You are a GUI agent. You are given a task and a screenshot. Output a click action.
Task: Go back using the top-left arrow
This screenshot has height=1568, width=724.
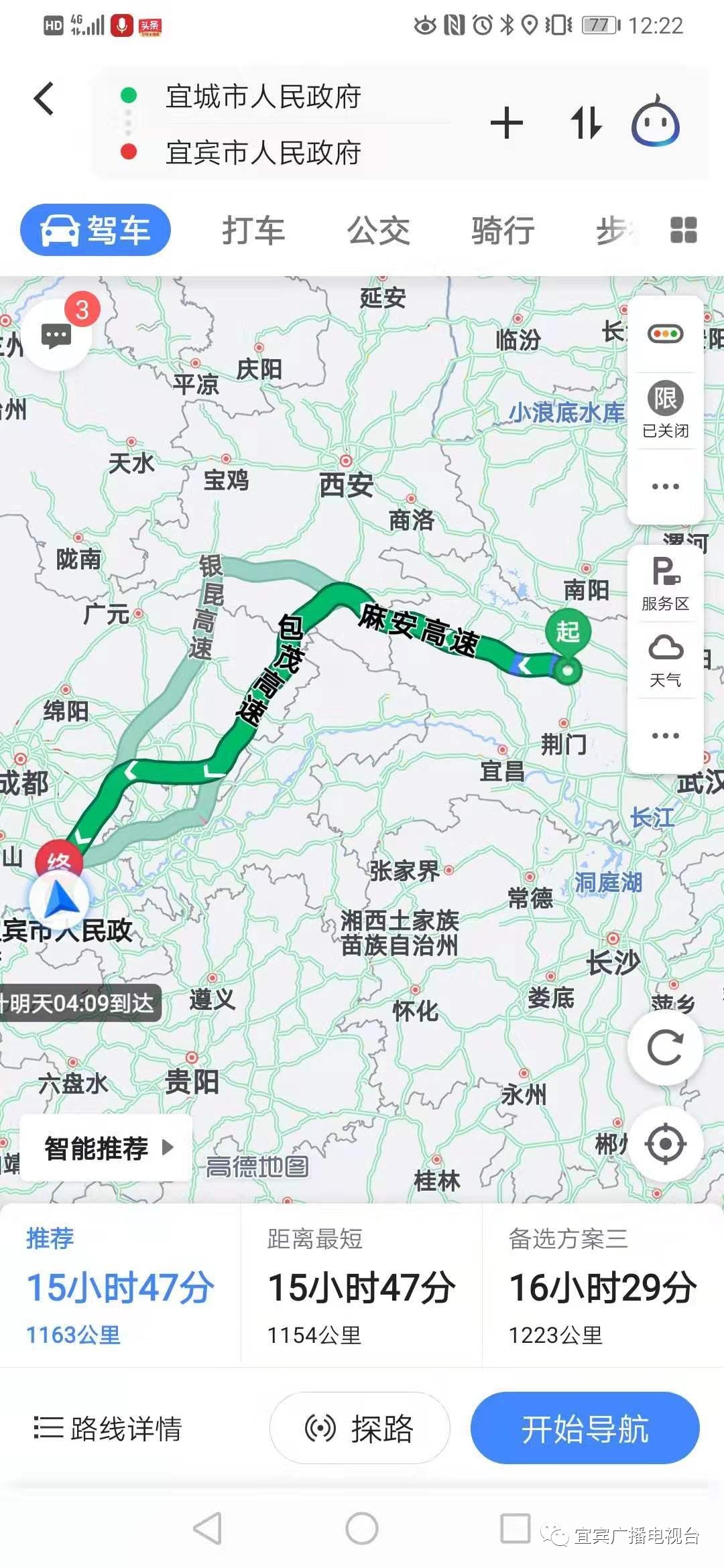(x=44, y=99)
